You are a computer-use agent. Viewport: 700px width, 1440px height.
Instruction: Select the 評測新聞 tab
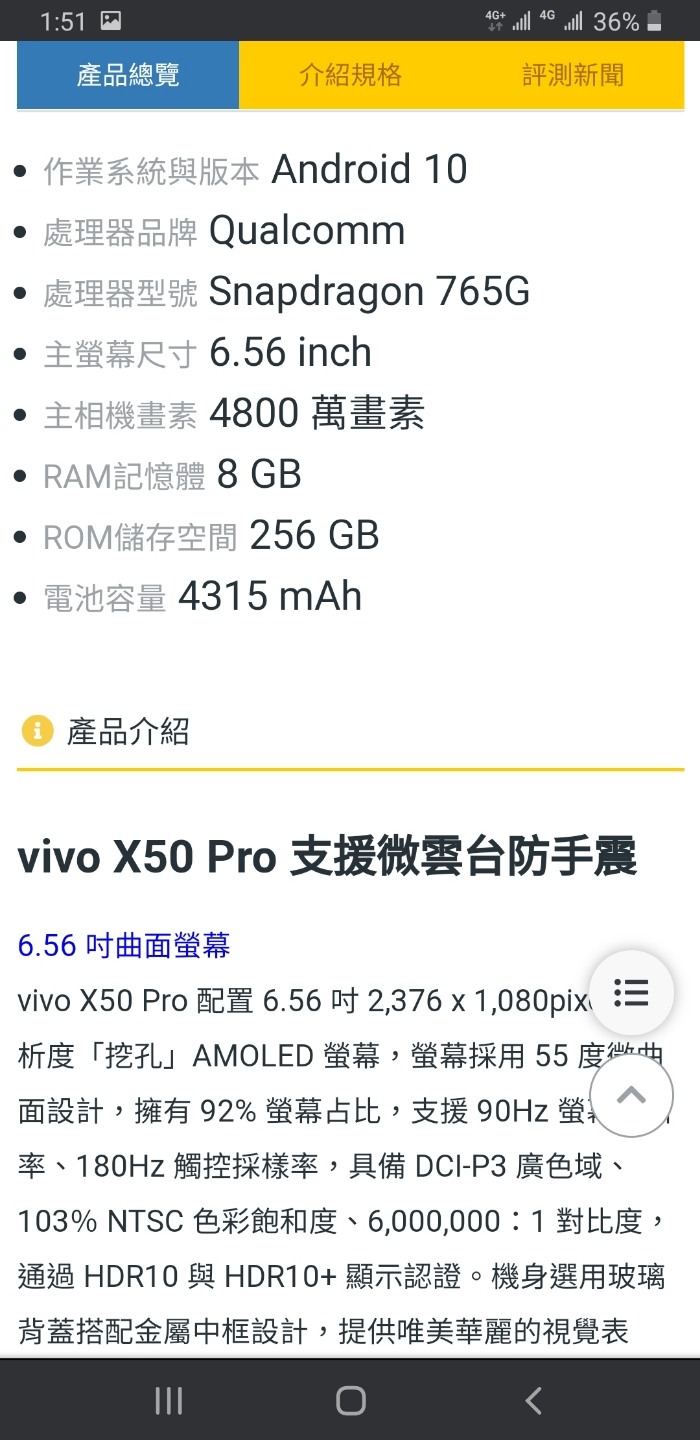tap(573, 75)
